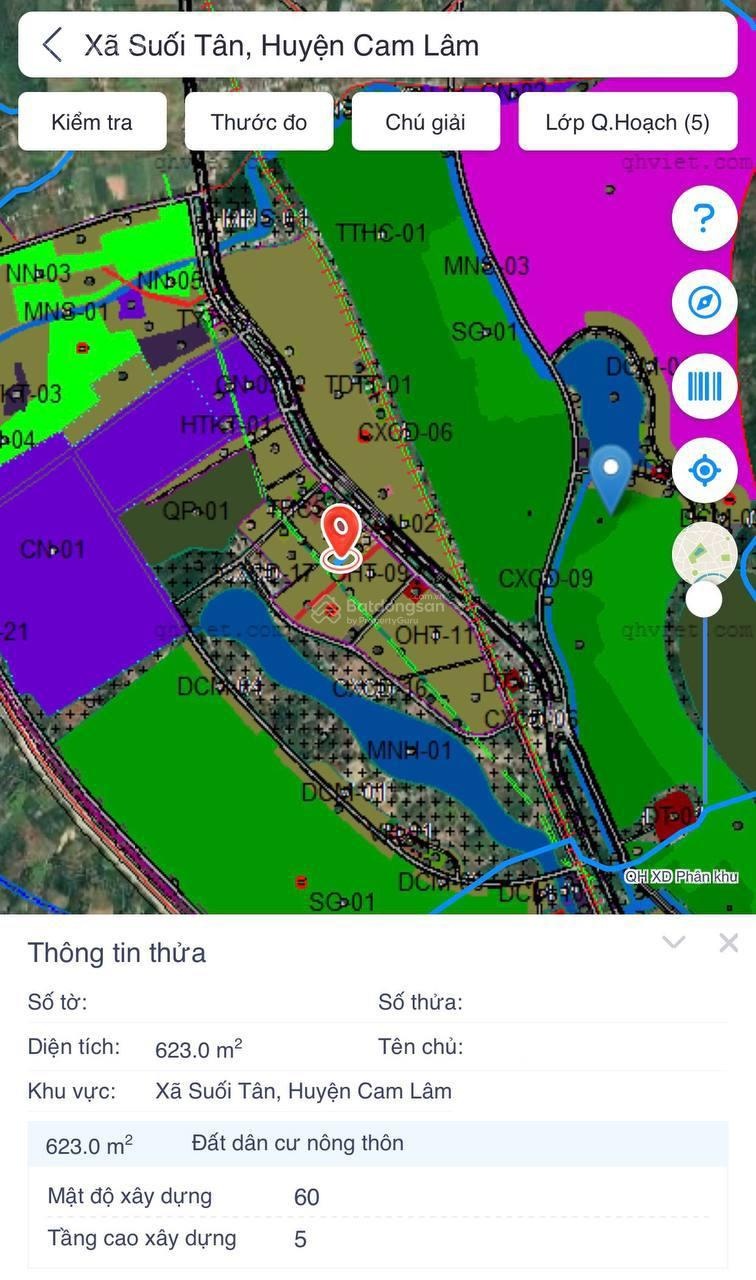Open the barcode-style layer button
The image size is (756, 1280).
click(704, 386)
